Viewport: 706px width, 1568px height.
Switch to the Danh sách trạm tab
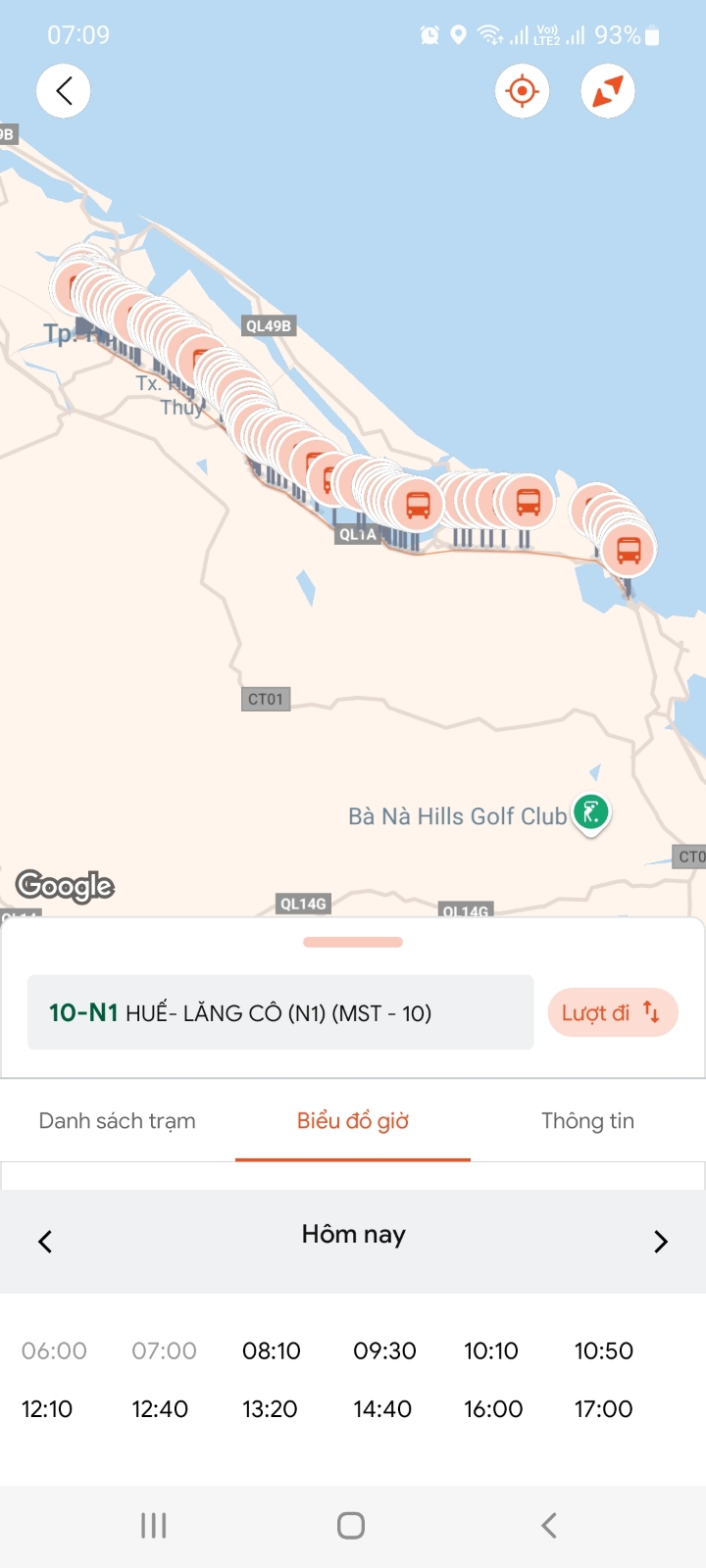click(x=118, y=1120)
